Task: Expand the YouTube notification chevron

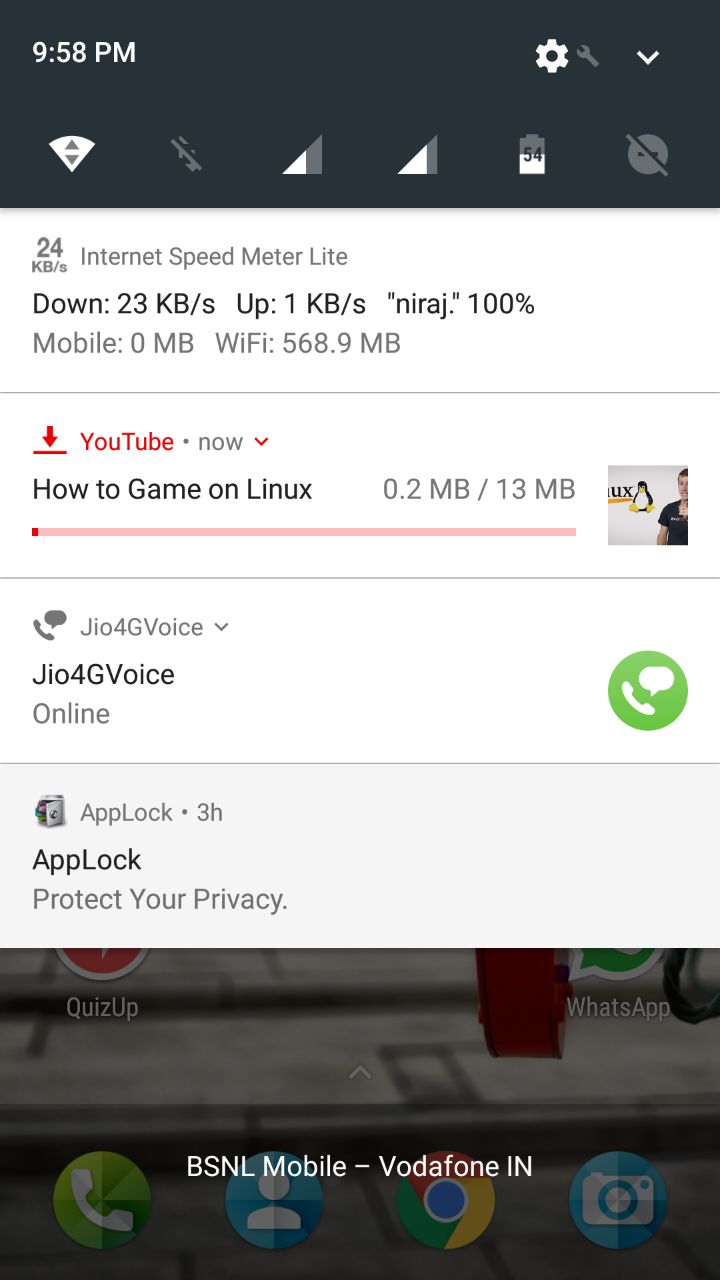Action: click(x=262, y=442)
